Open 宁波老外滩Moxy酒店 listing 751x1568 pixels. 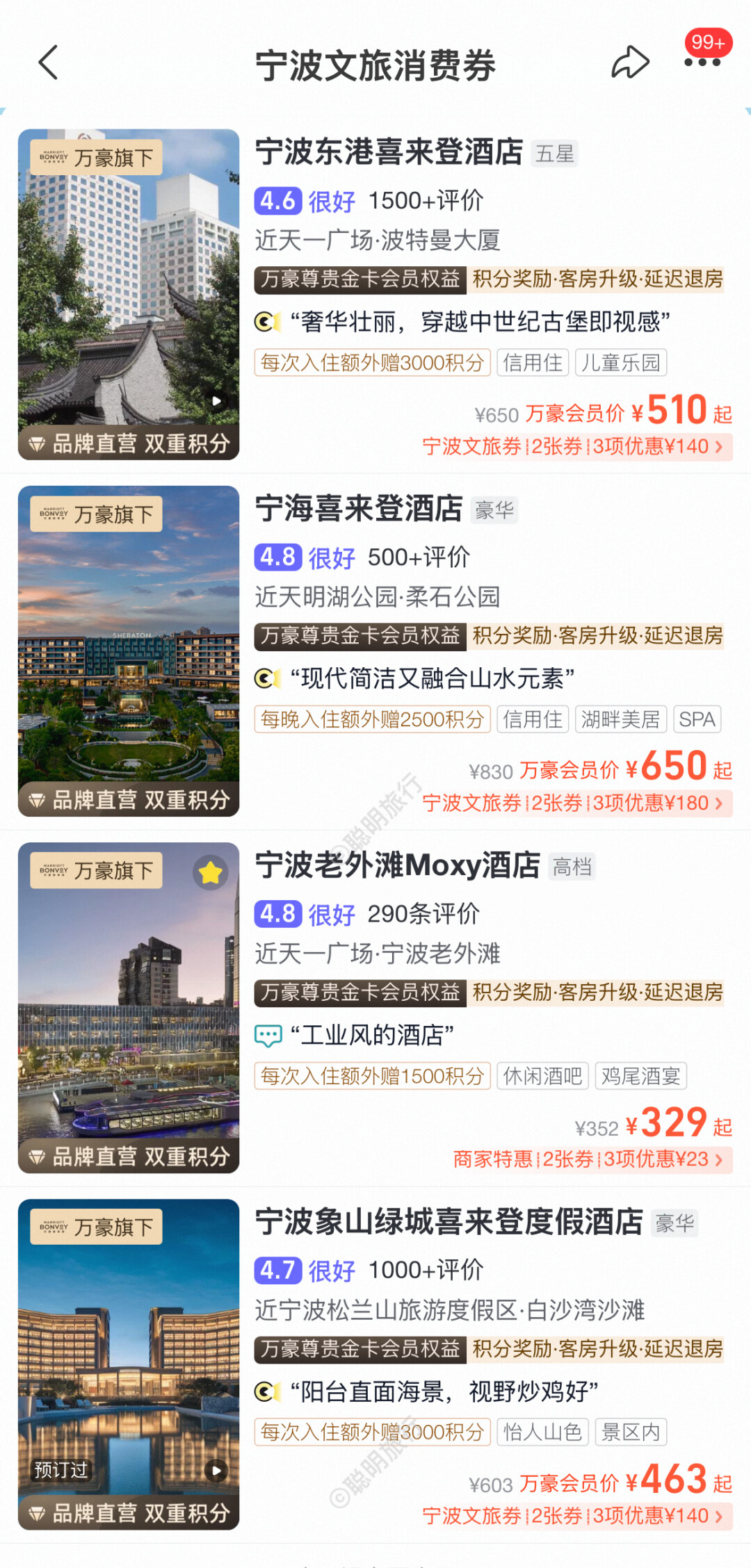pyautogui.click(x=398, y=865)
